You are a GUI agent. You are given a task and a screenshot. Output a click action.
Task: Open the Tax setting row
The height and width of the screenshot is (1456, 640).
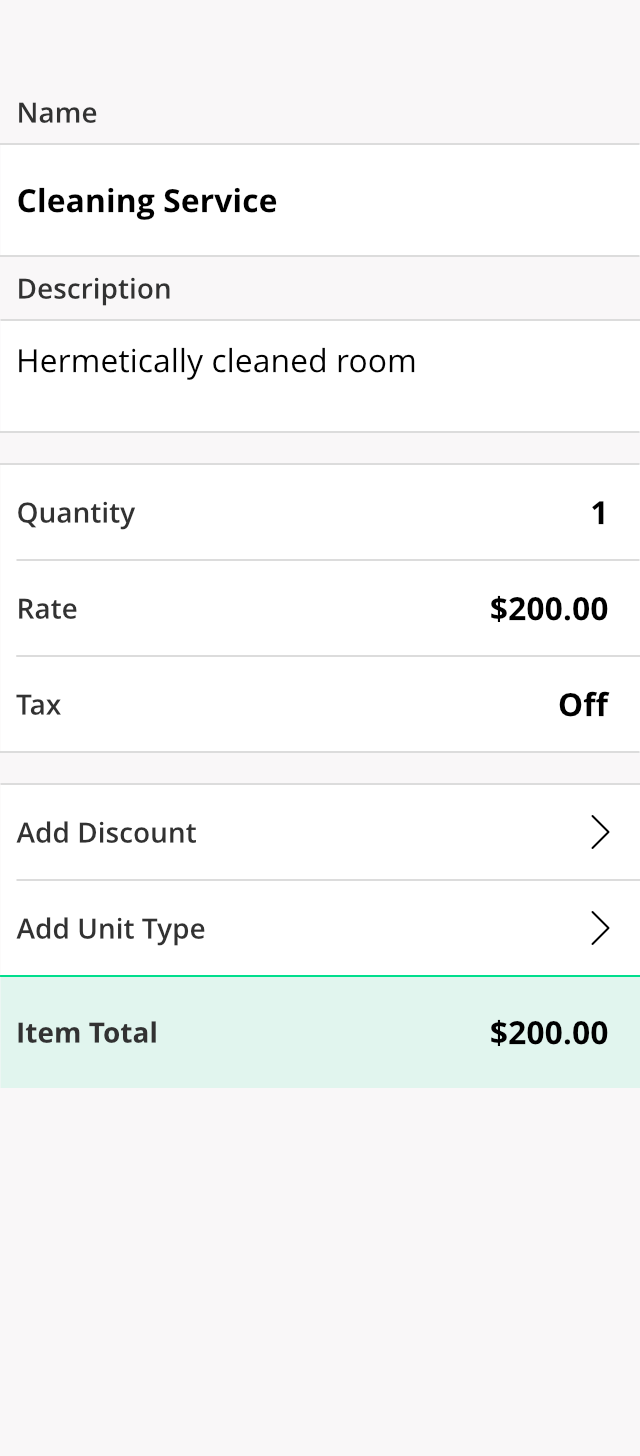point(320,704)
